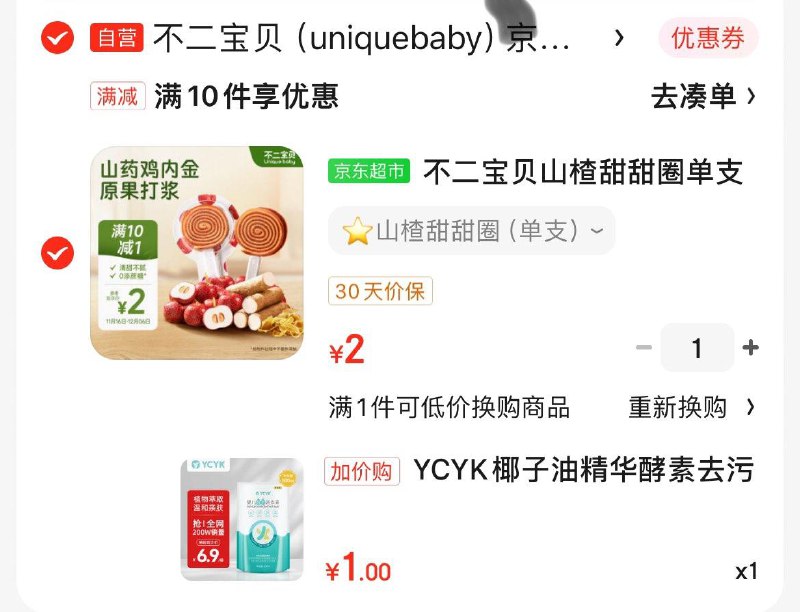Open the YCYK椰子油精华酵素去污 product title
This screenshot has width=800, height=612.
tap(583, 470)
